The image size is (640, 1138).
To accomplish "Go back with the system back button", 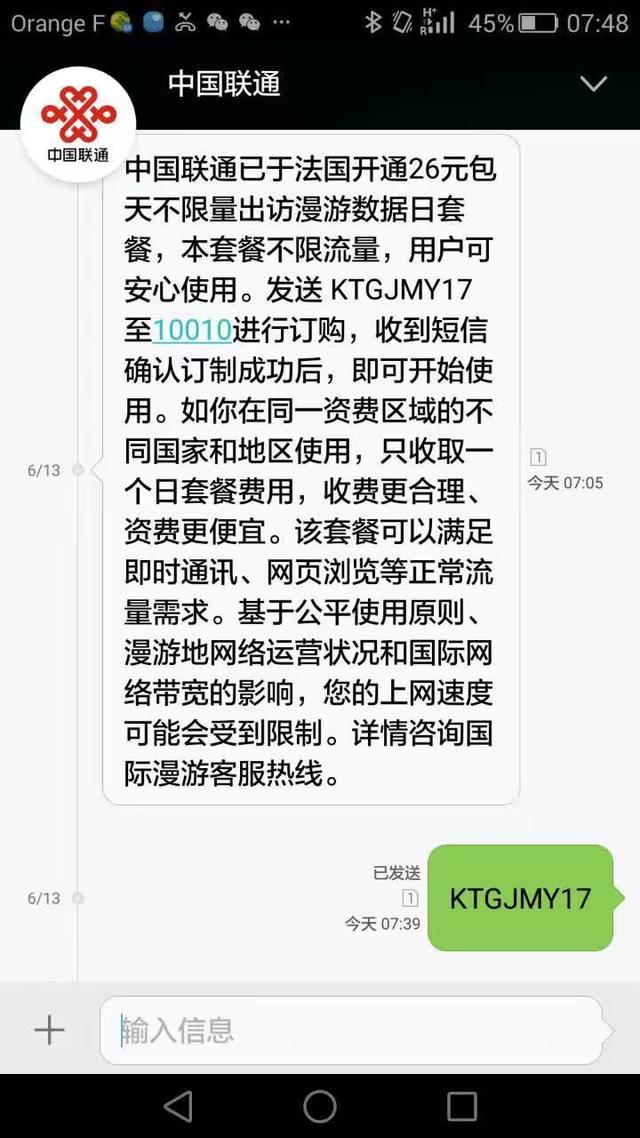I will (178, 1106).
